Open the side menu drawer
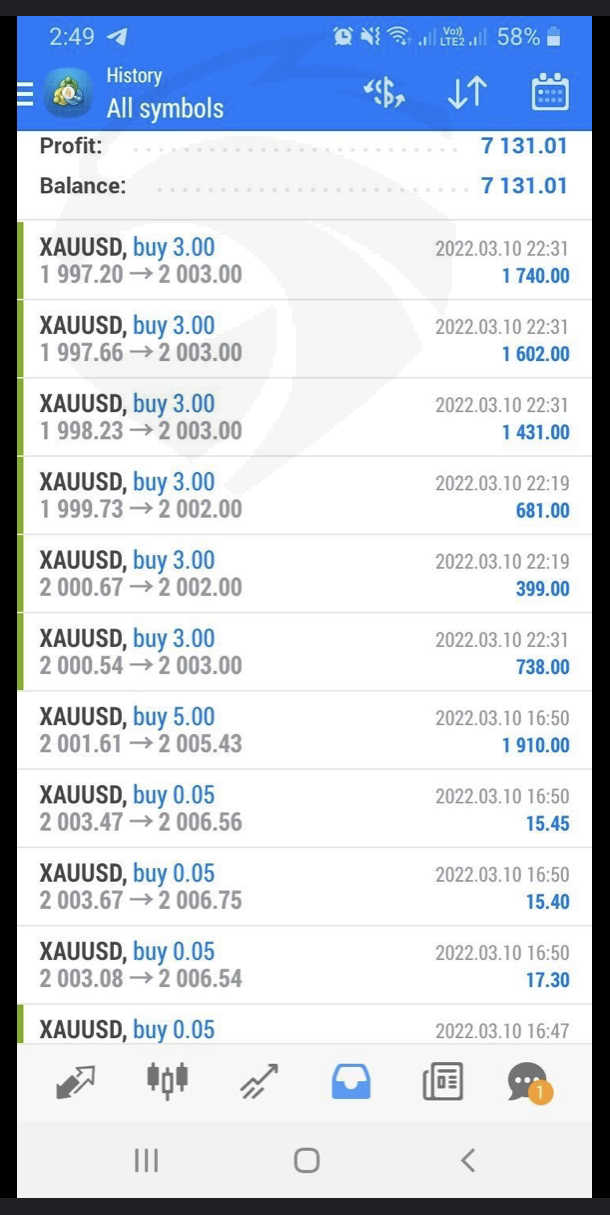Screen dimensions: 610x1215 (x=26, y=93)
